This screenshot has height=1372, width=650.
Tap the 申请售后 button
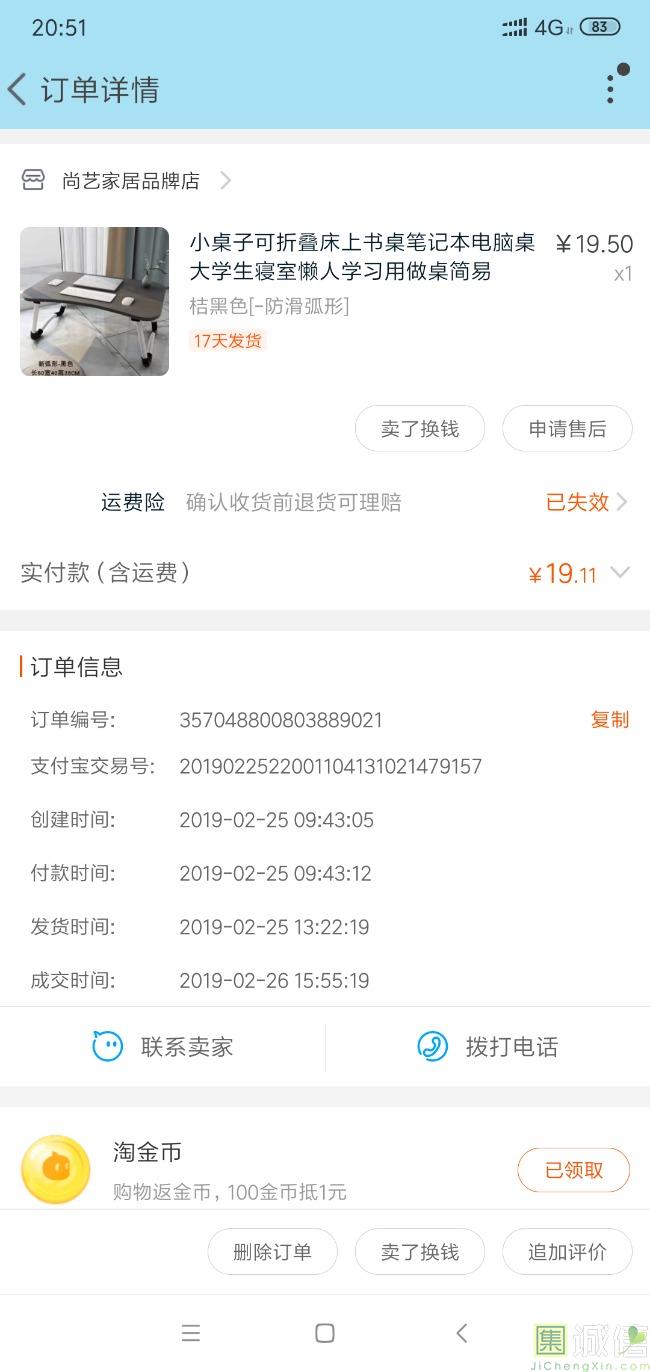567,429
